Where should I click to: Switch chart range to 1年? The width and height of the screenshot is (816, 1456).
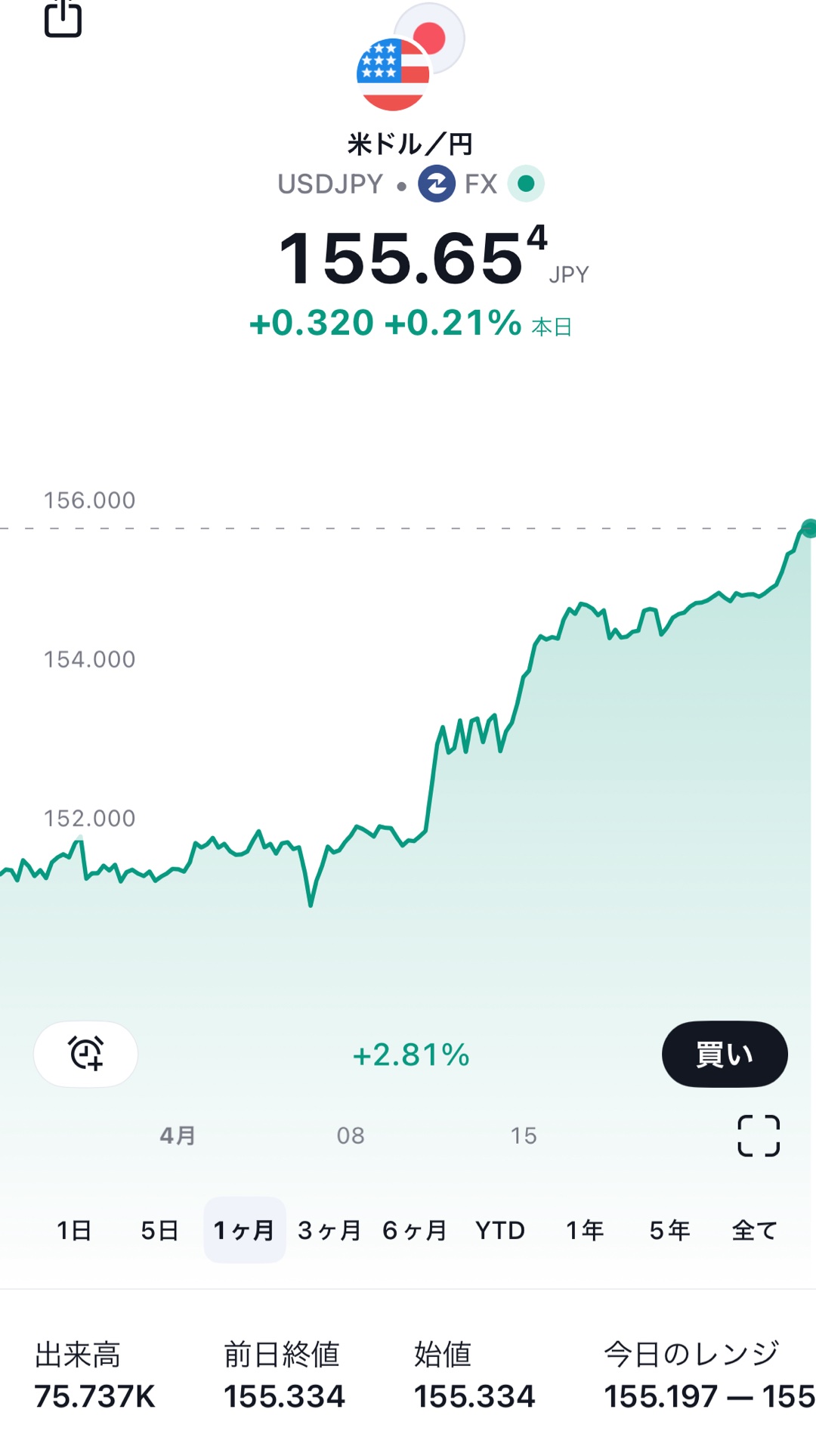coord(585,1230)
